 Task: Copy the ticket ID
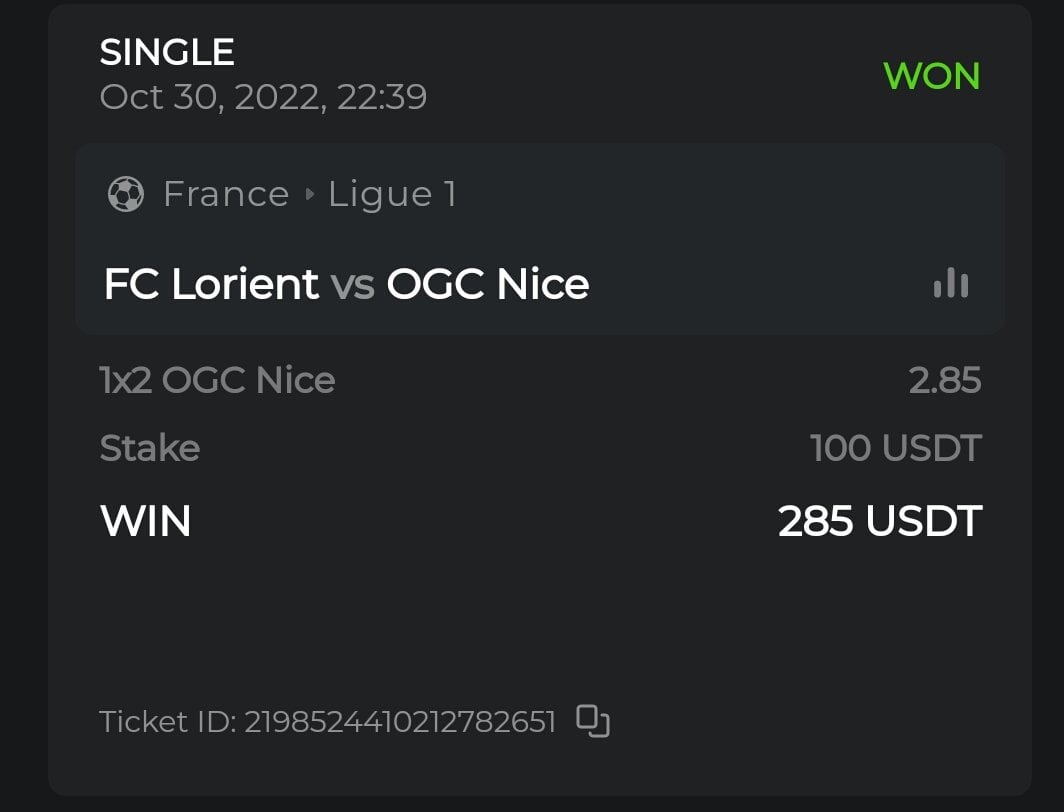(593, 721)
